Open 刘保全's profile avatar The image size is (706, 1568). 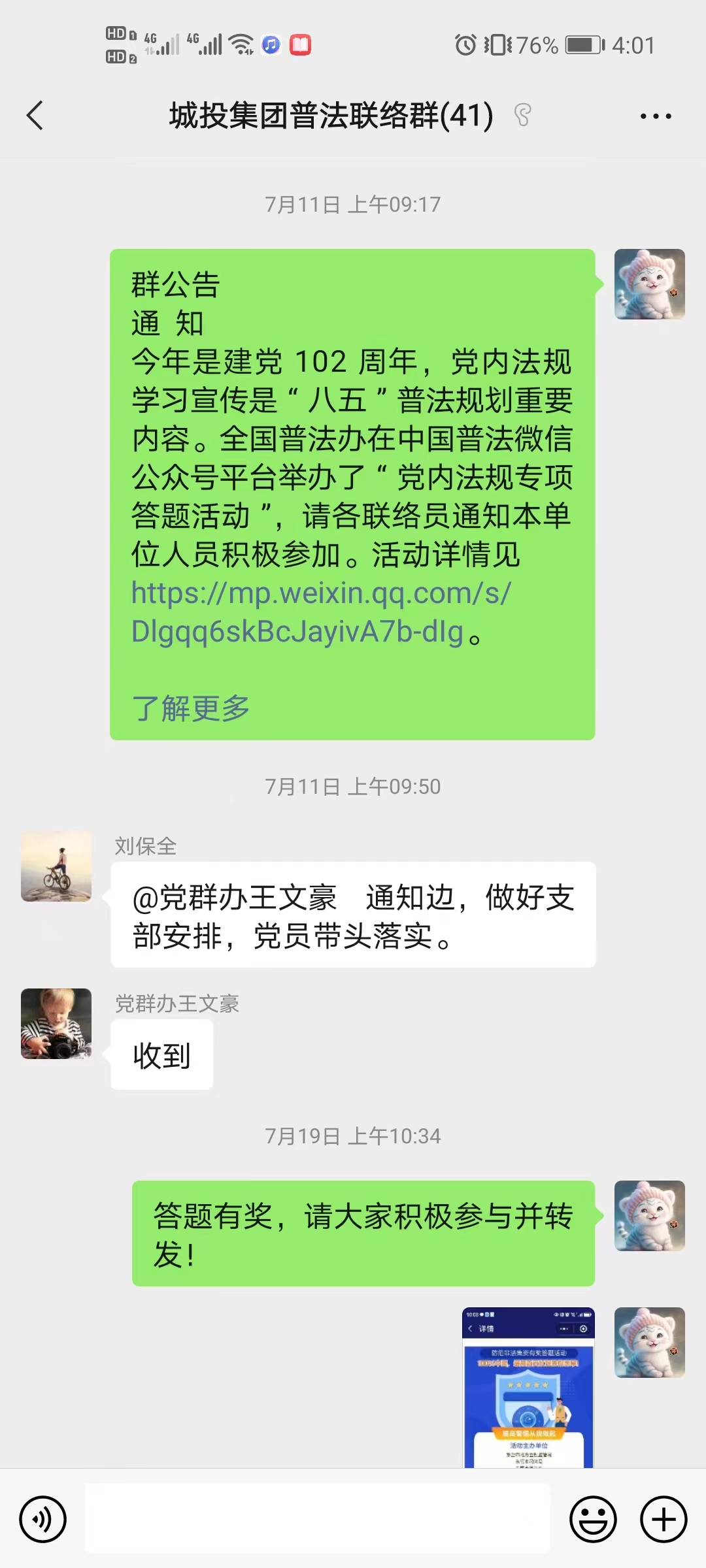click(56, 866)
